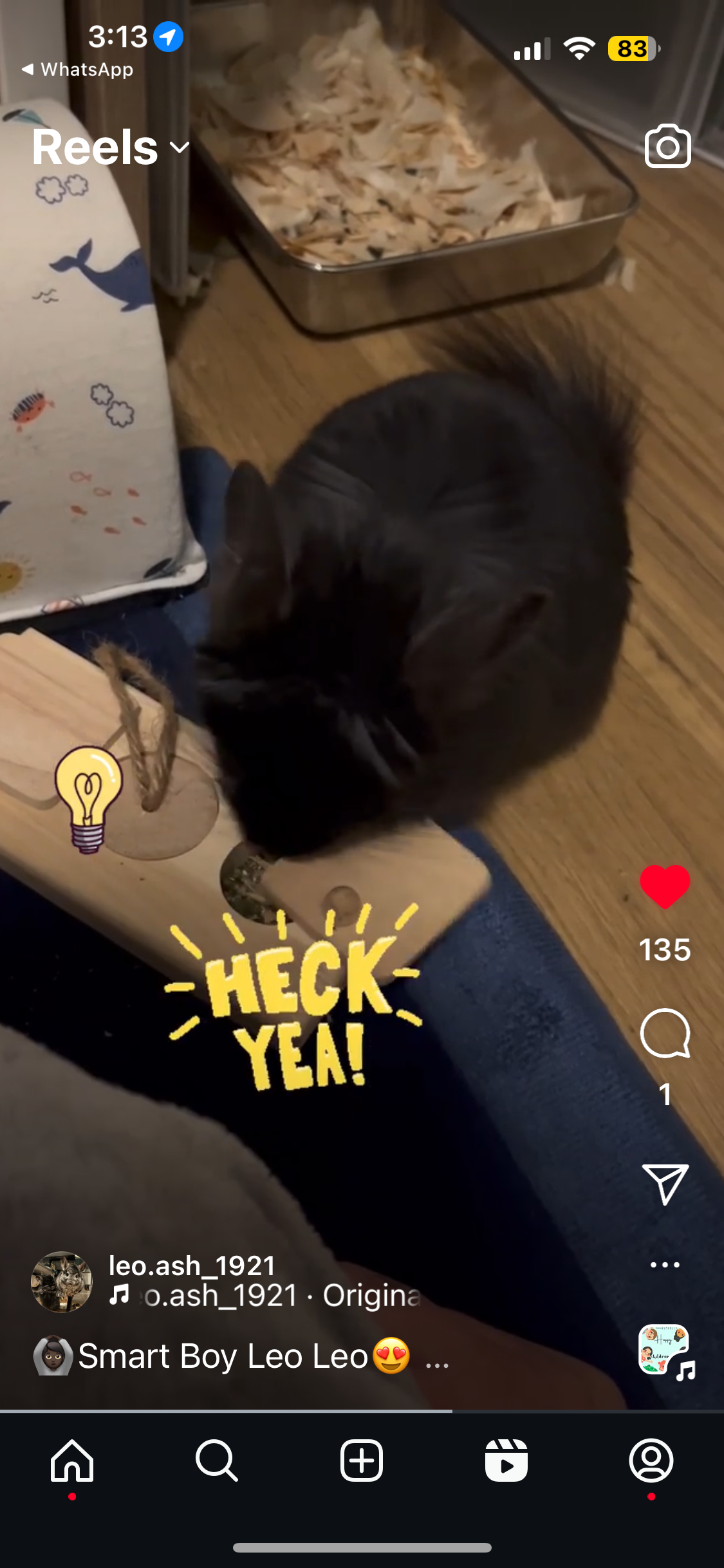
Task: Open the three-dot more options menu
Action: coord(665,1265)
